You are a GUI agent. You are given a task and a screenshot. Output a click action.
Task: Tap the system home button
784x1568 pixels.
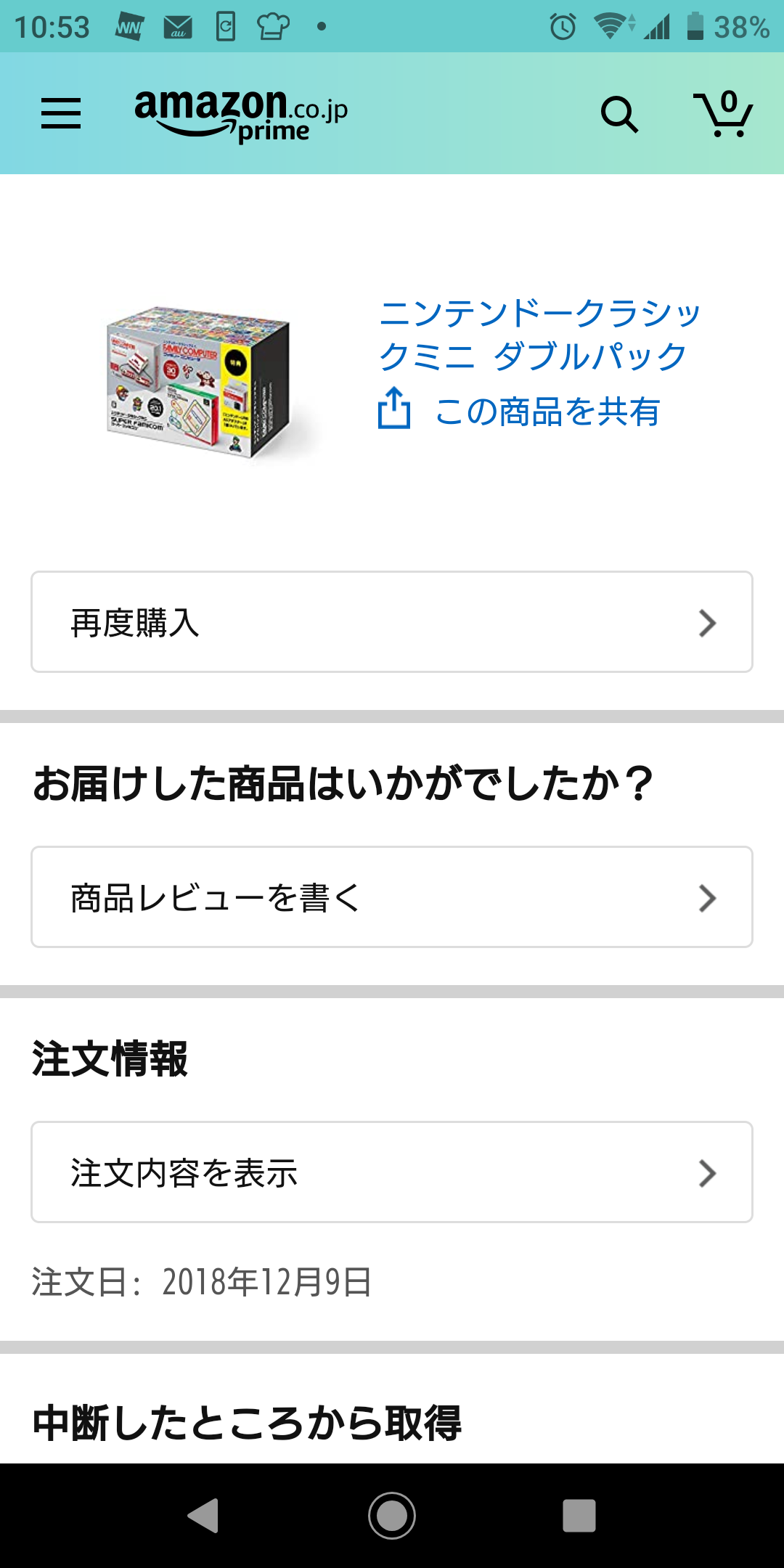392,1516
